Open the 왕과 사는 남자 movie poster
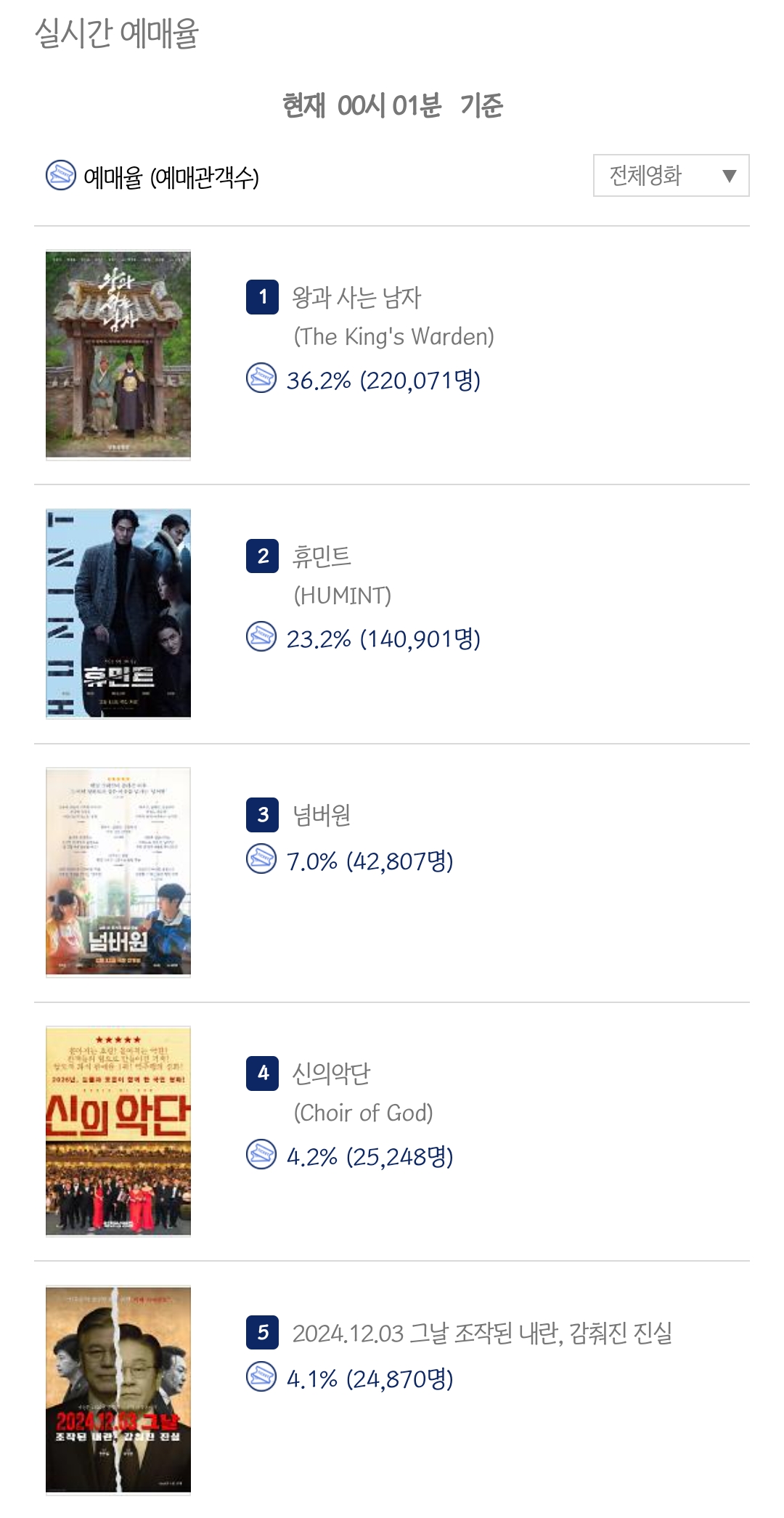This screenshot has height=1518, width=784. [x=118, y=354]
